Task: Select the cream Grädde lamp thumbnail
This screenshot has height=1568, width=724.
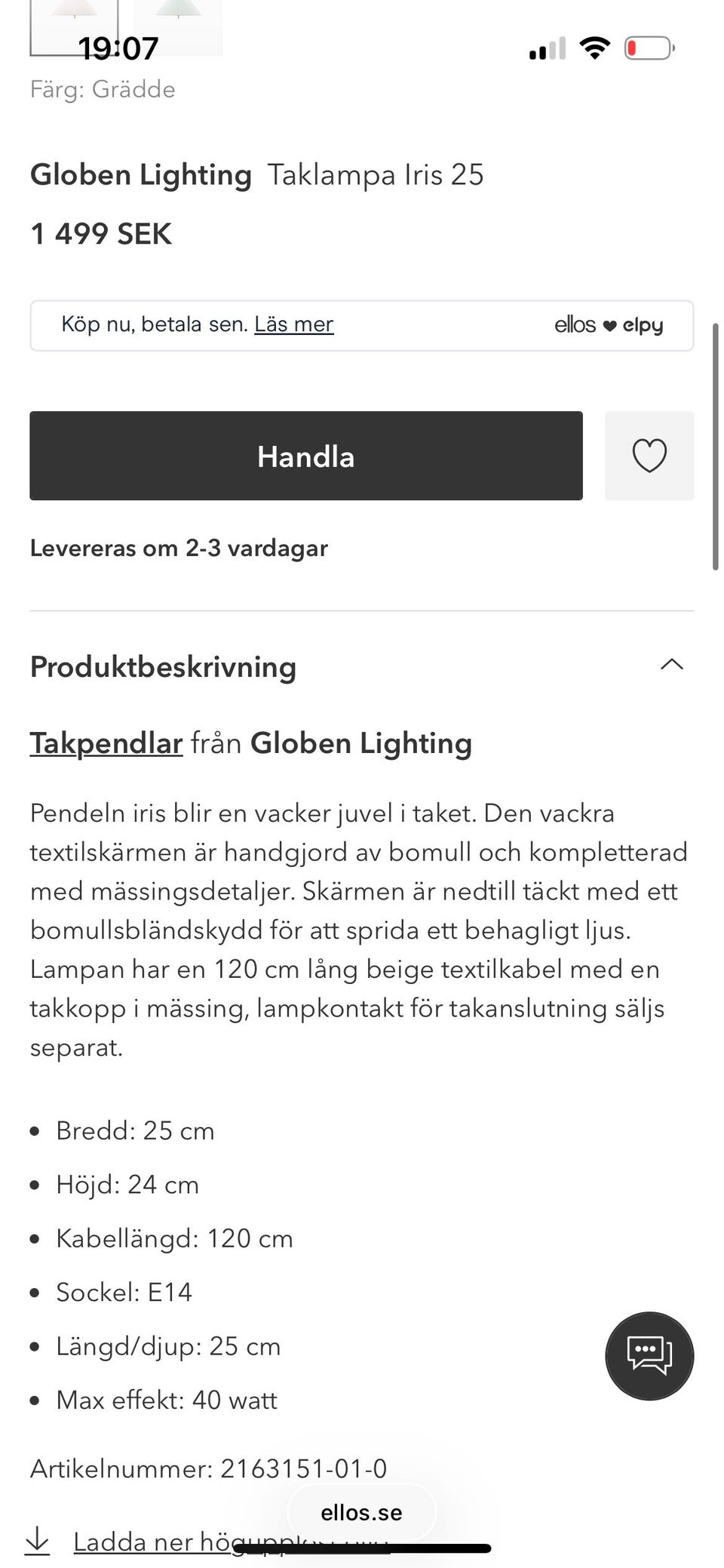Action: 75,23
